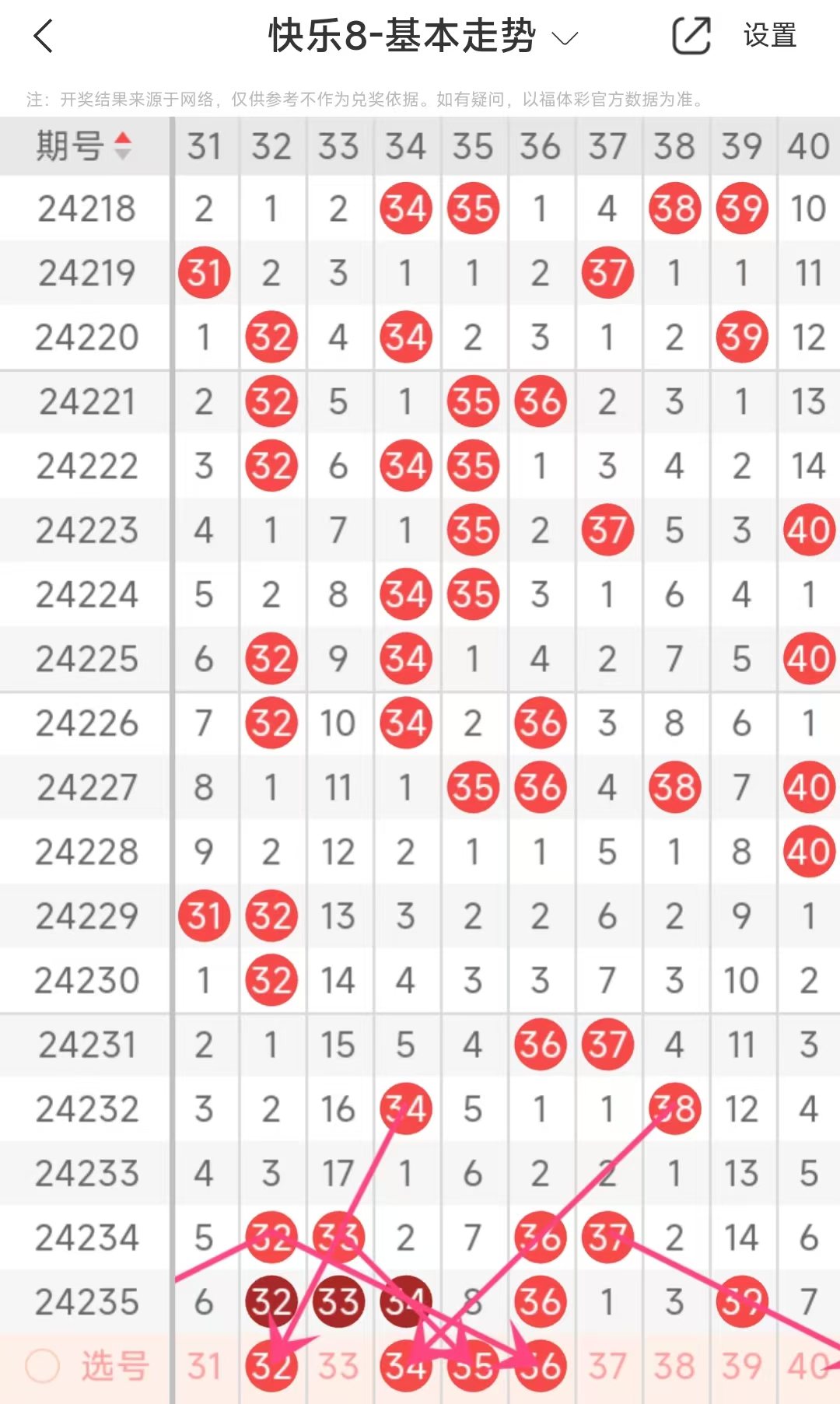This screenshot has height=1404, width=840.
Task: Select number 31 in the 选号 row
Action: coord(204,1367)
